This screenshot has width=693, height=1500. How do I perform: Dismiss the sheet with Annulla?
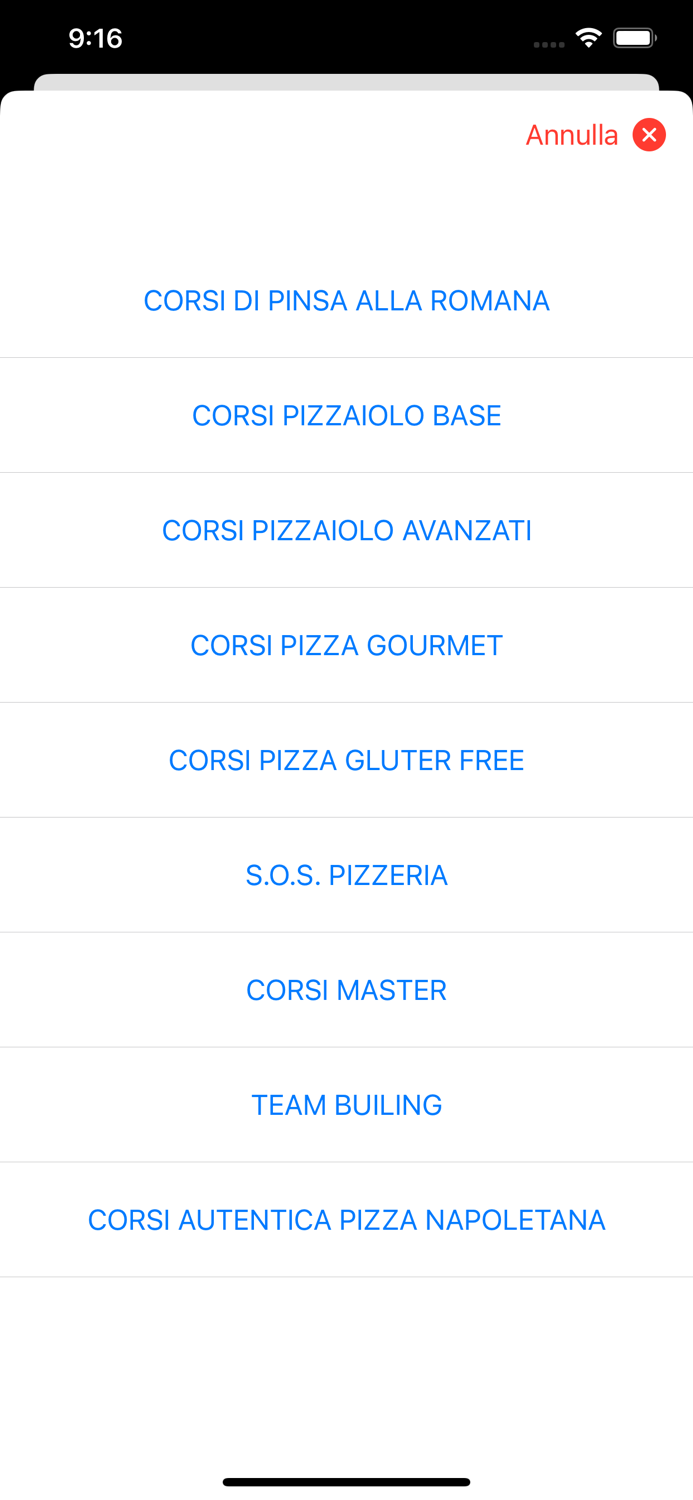click(594, 135)
